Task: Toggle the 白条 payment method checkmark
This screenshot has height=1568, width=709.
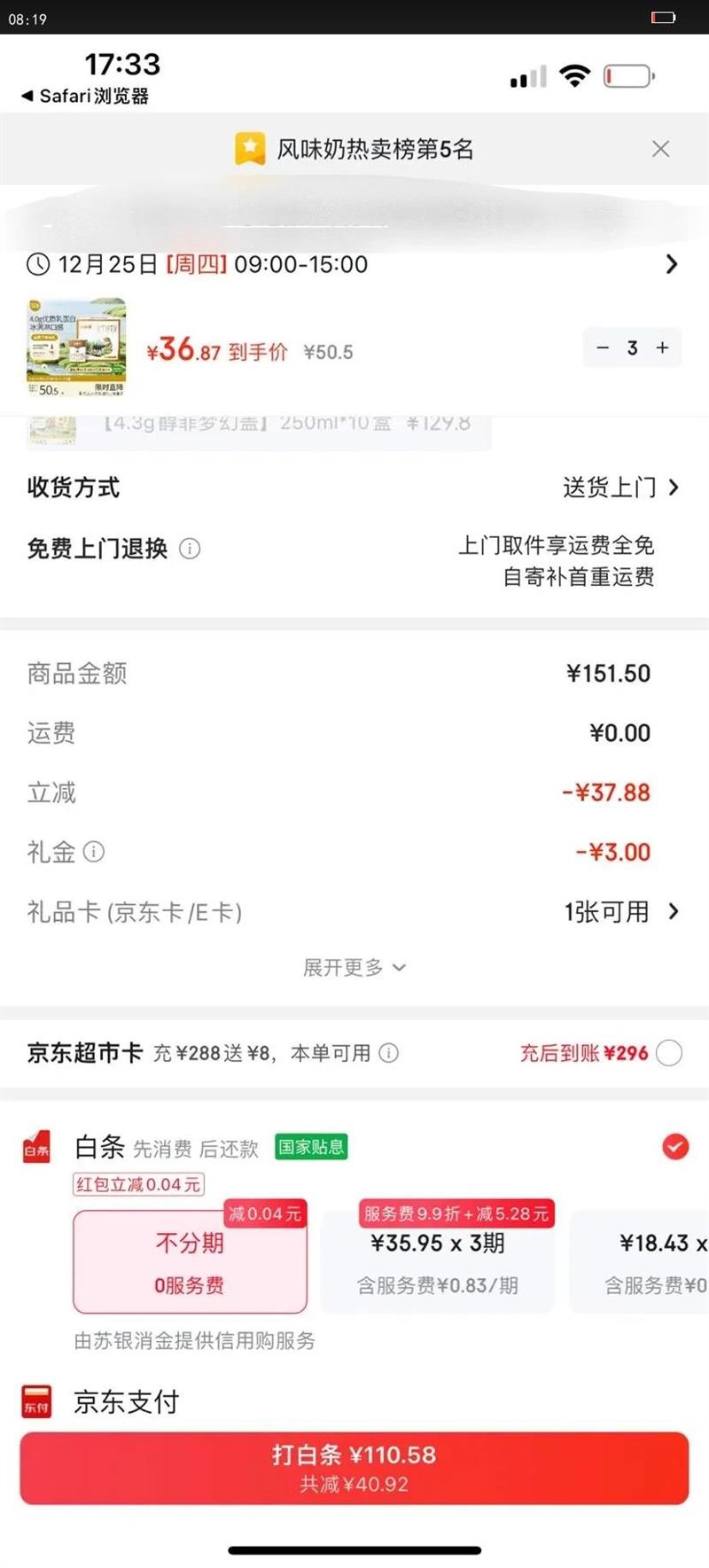Action: 675,1147
